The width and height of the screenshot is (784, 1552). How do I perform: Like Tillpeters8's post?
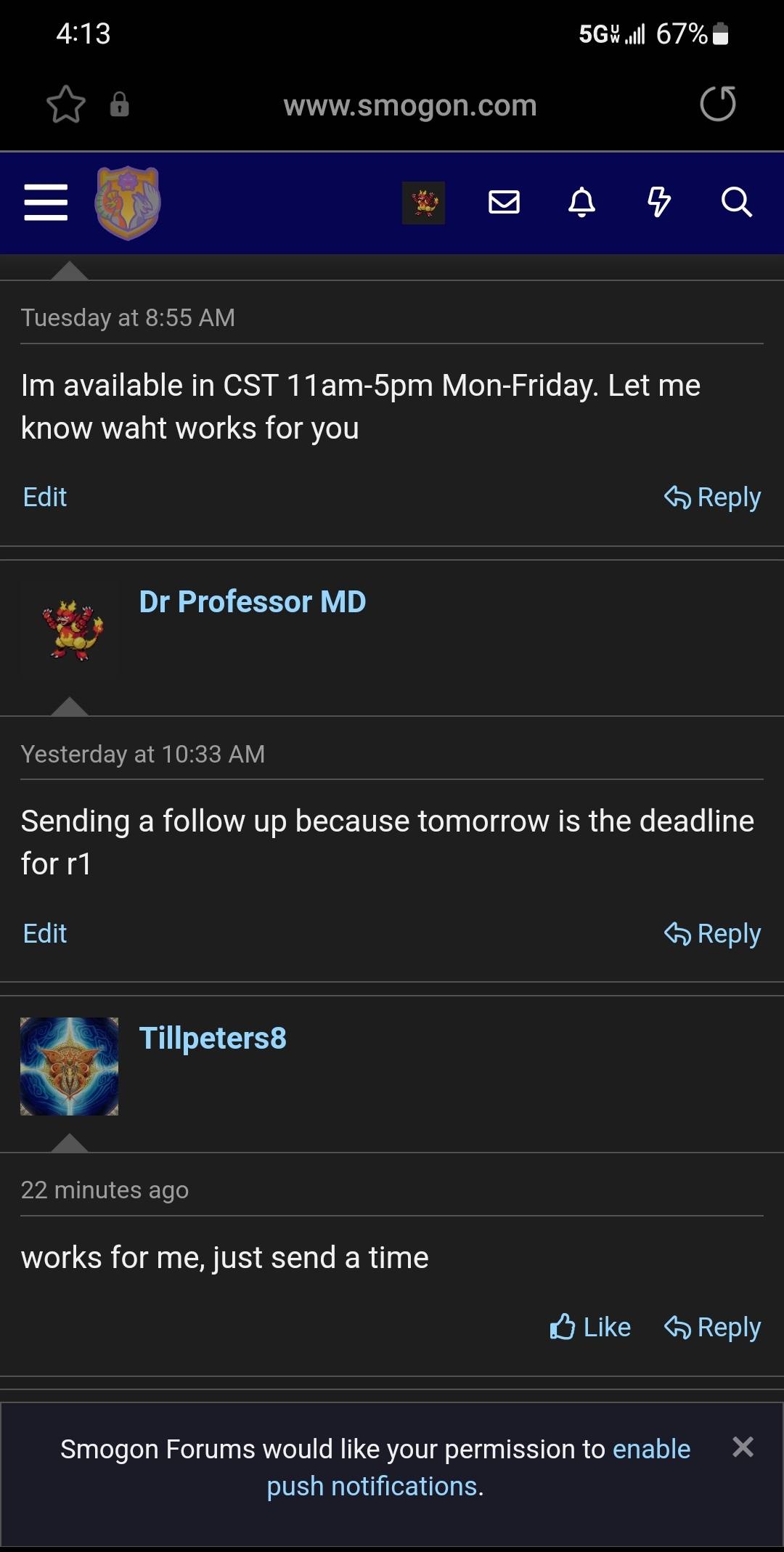(x=590, y=1328)
